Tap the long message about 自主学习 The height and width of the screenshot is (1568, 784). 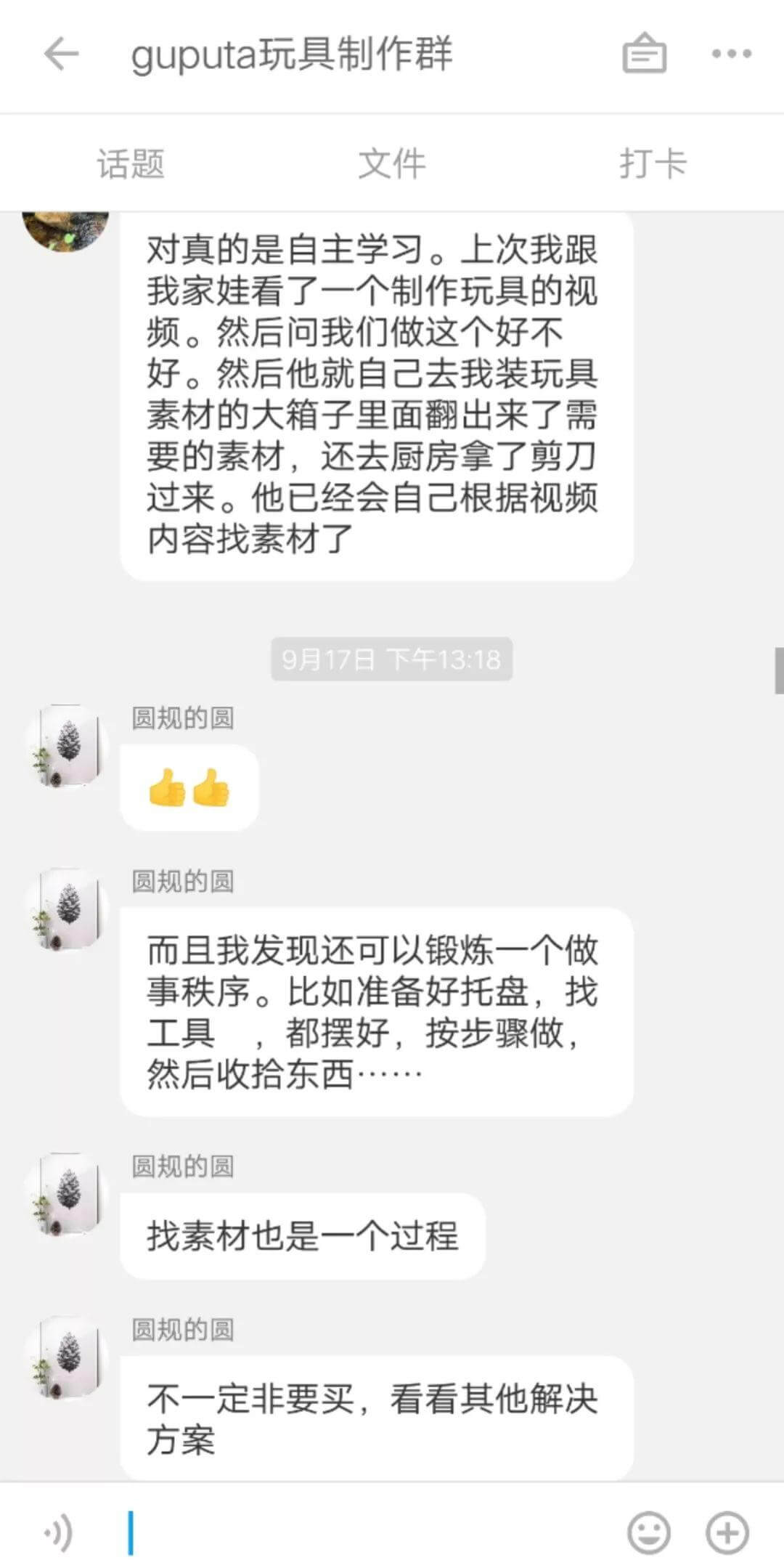tap(377, 392)
